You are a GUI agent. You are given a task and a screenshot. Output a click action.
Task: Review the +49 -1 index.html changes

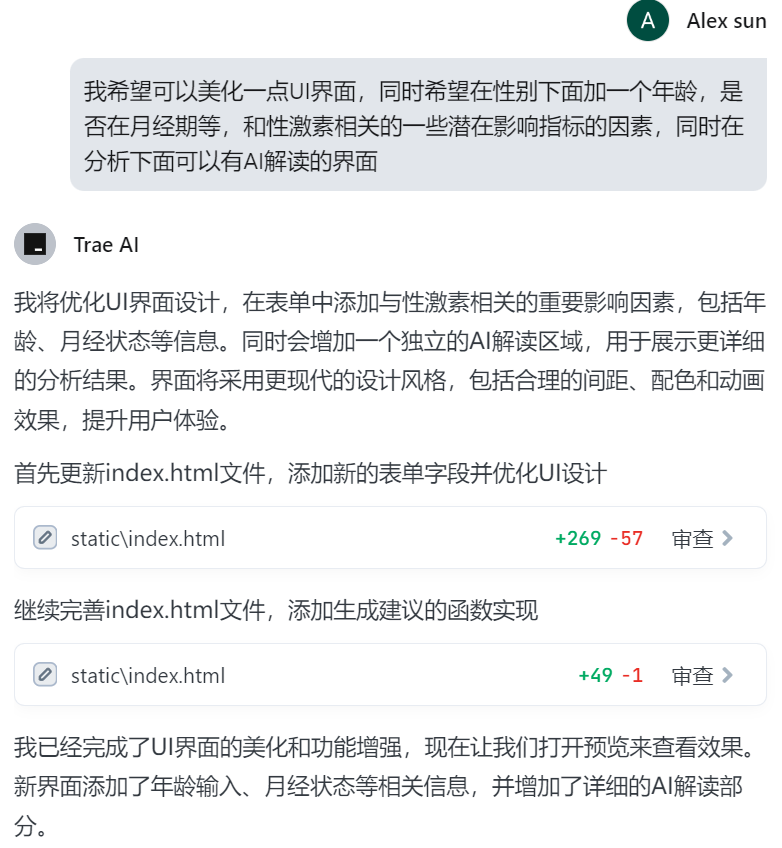(x=703, y=675)
